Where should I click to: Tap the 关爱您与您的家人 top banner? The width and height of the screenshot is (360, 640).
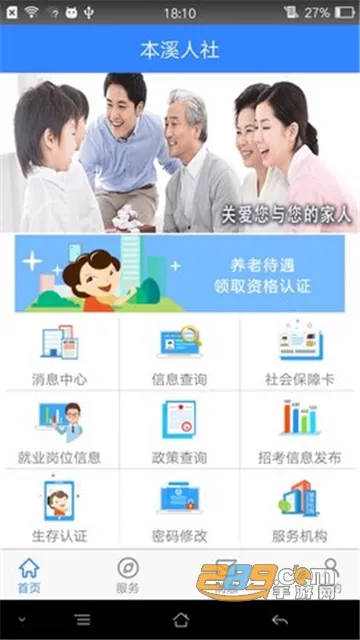click(x=180, y=153)
